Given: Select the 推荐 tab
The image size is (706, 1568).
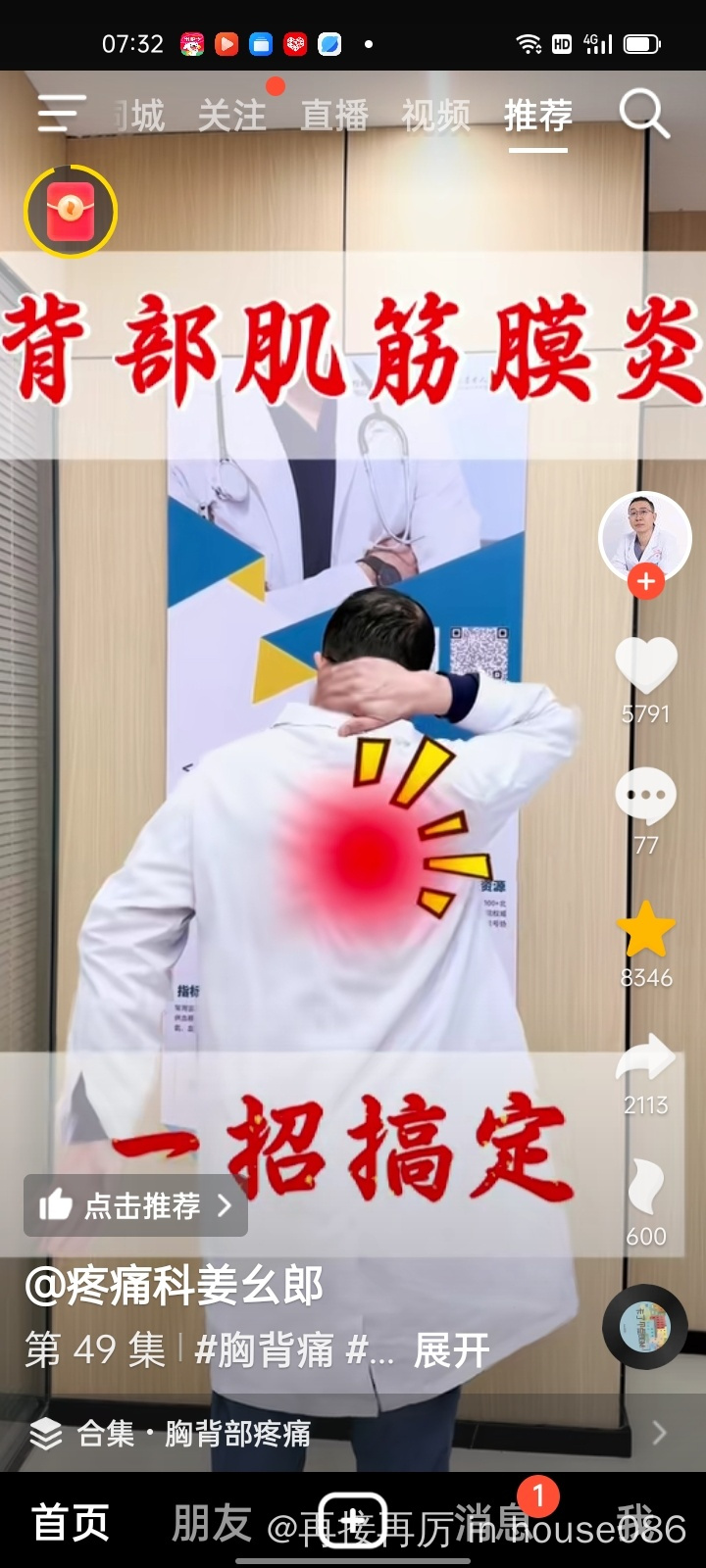Looking at the screenshot, I should coord(538,116).
